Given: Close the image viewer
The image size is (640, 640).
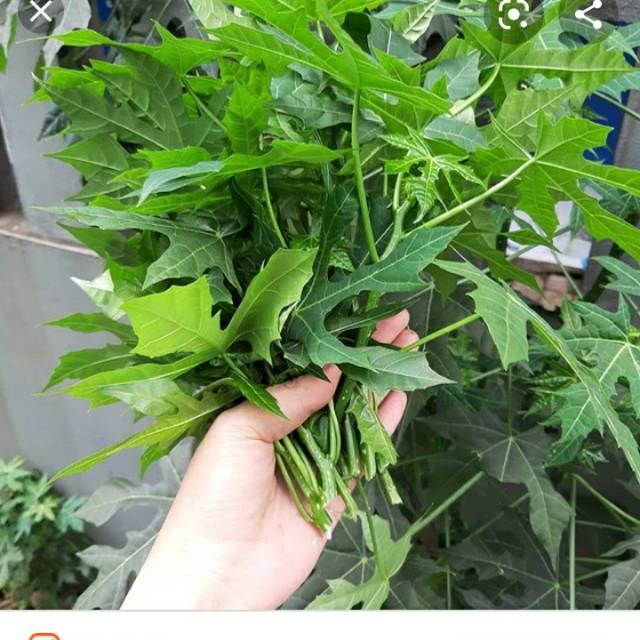Looking at the screenshot, I should (x=41, y=12).
